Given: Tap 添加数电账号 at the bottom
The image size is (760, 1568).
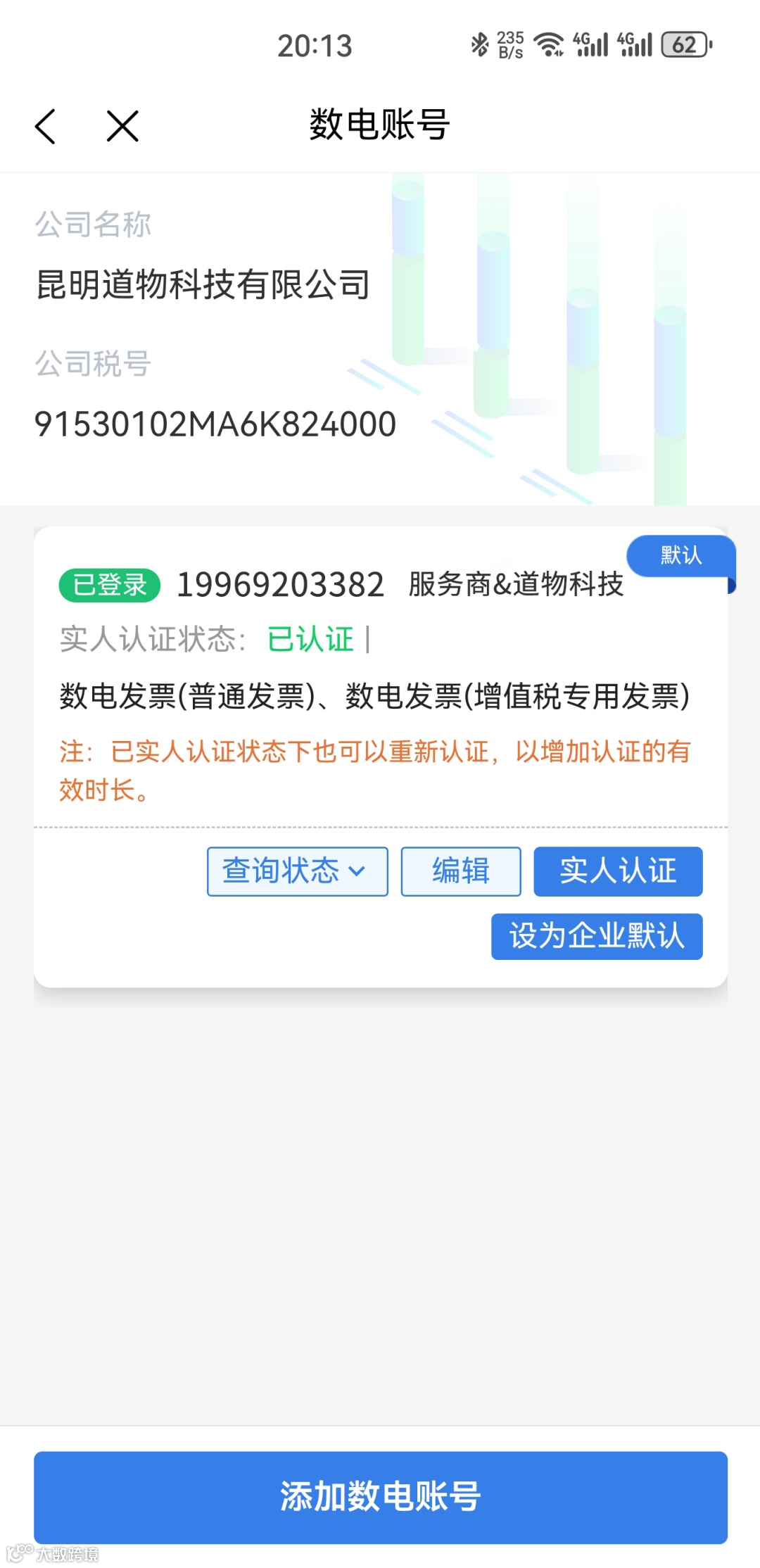Looking at the screenshot, I should point(380,1497).
